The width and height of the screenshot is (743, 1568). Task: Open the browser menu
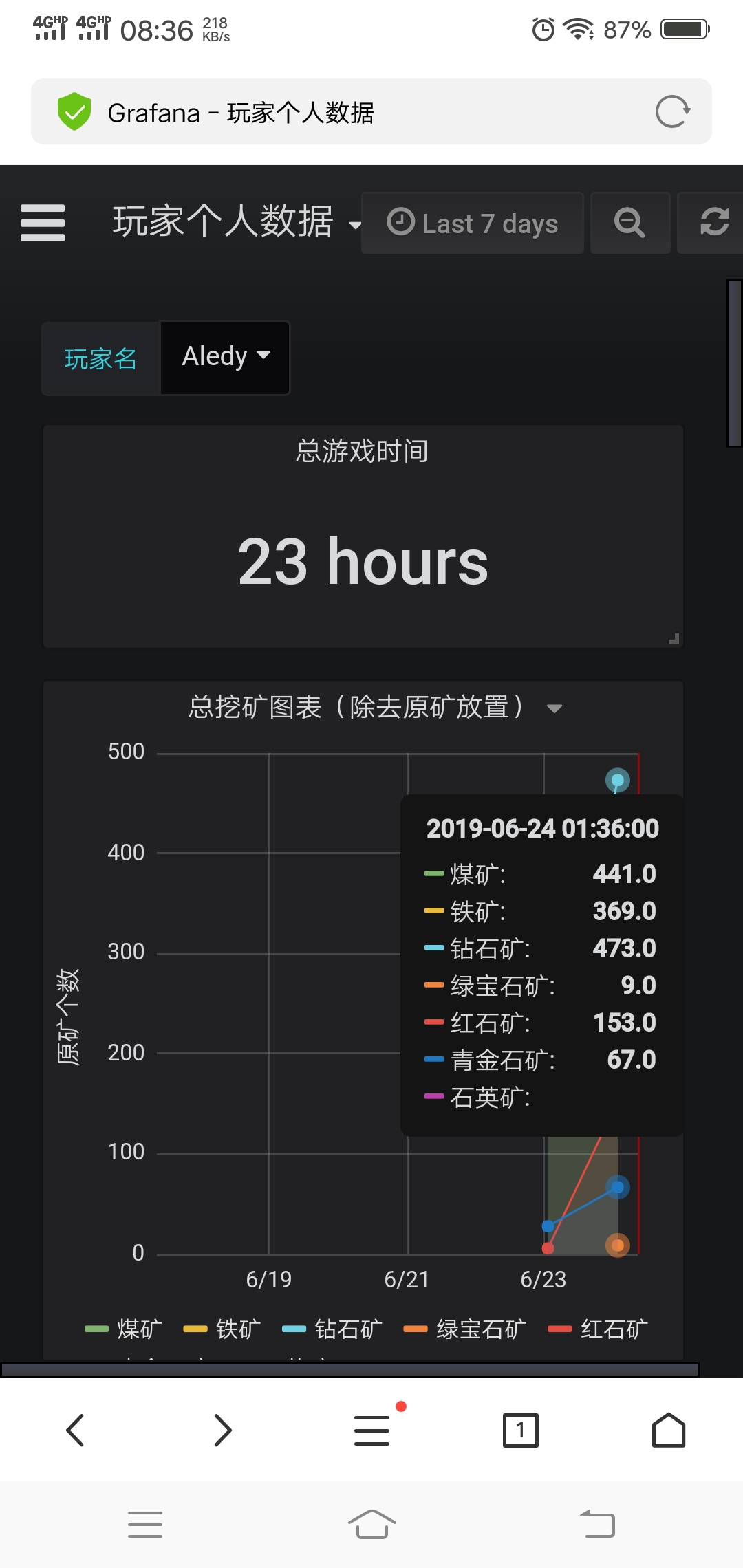tap(372, 1430)
